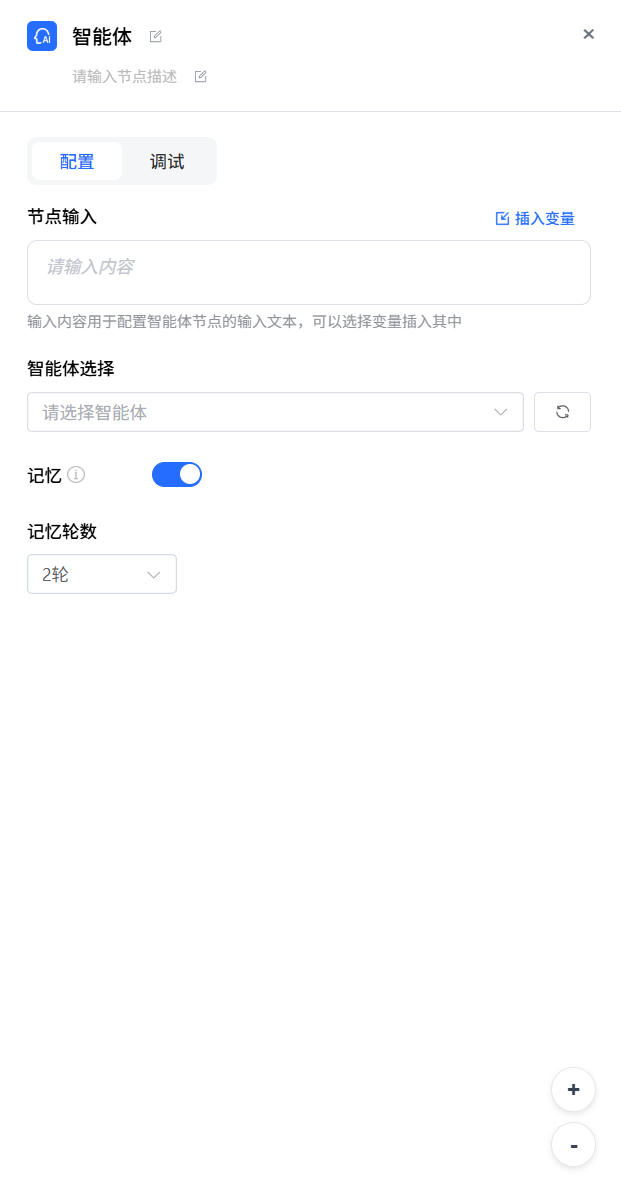Turn off the 记忆 switch
The image size is (621, 1192).
click(x=177, y=474)
